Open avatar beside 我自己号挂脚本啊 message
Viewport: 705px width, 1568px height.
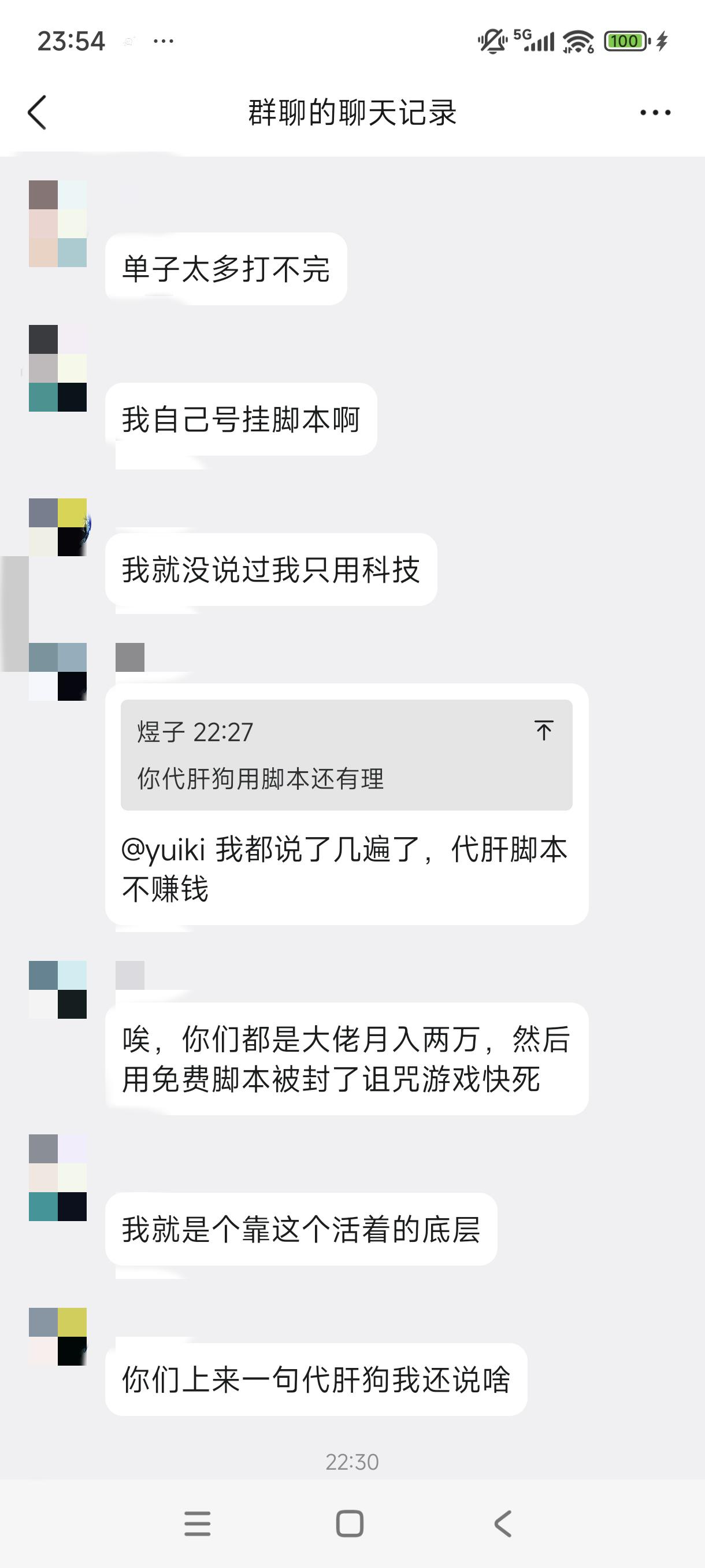click(x=58, y=368)
